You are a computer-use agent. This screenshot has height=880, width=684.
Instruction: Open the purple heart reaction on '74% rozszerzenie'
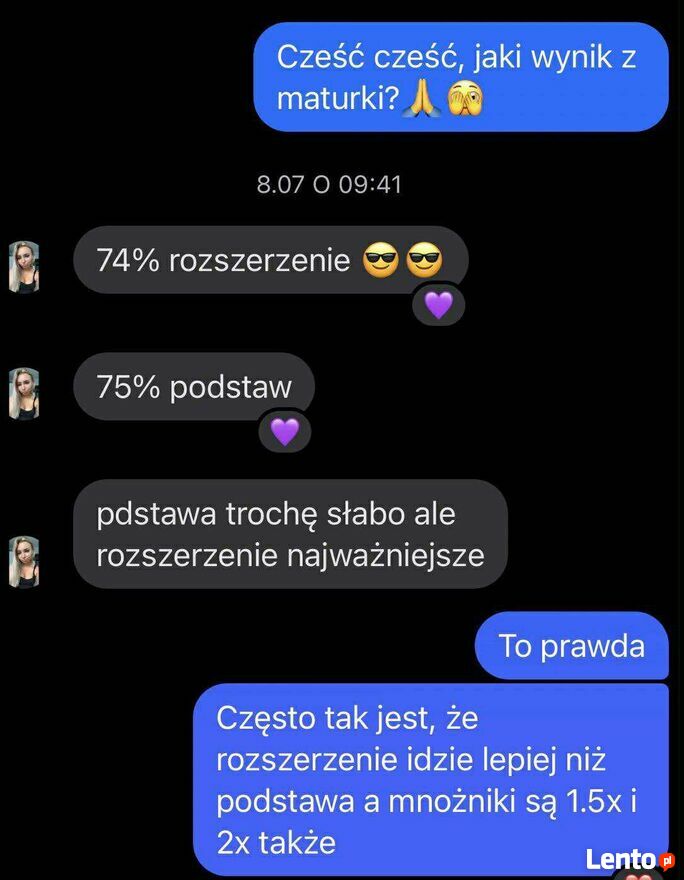point(438,305)
